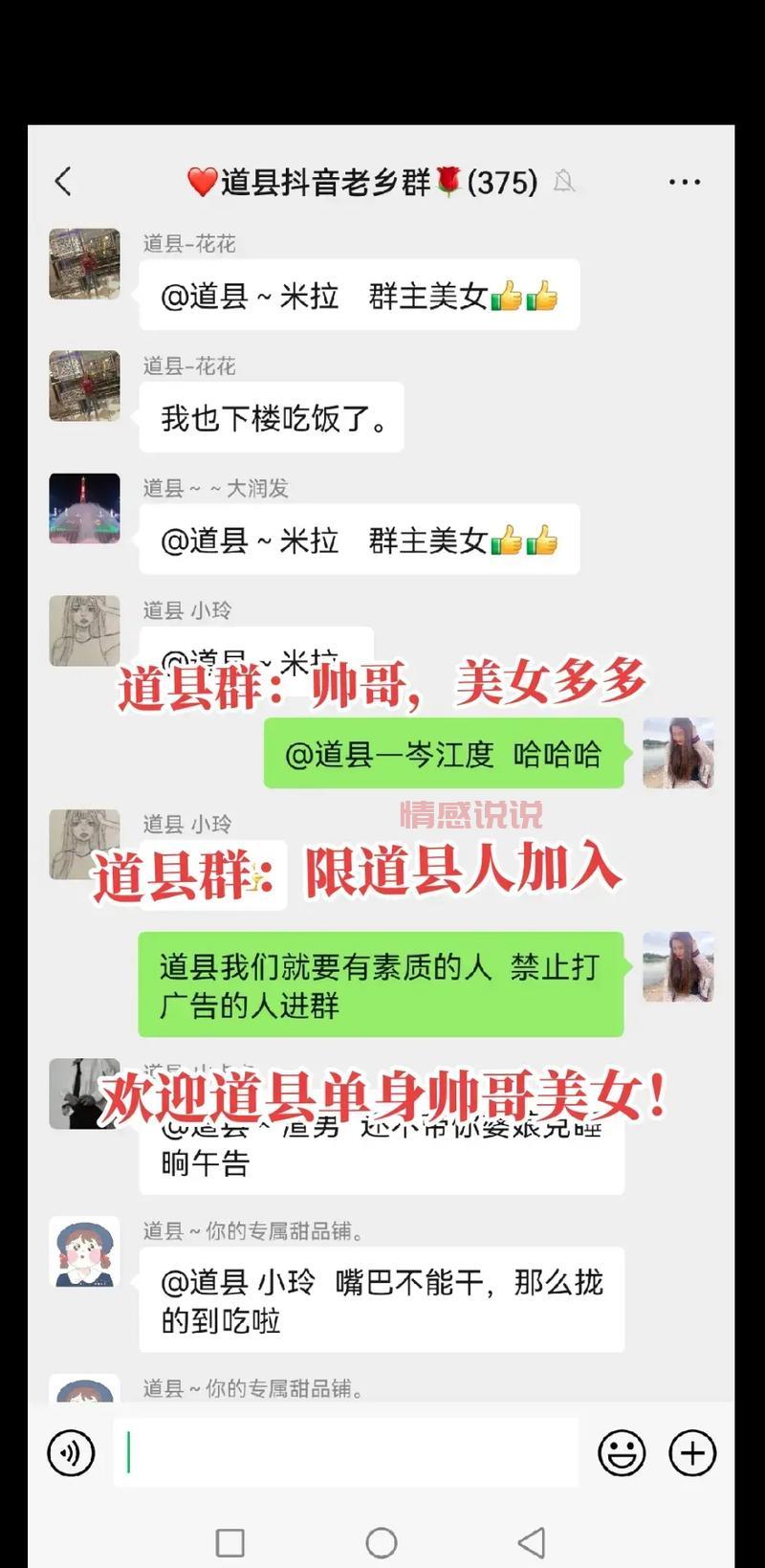Tap the message addressed to 道县 小玲
This screenshot has height=1568, width=765.
382,1298
